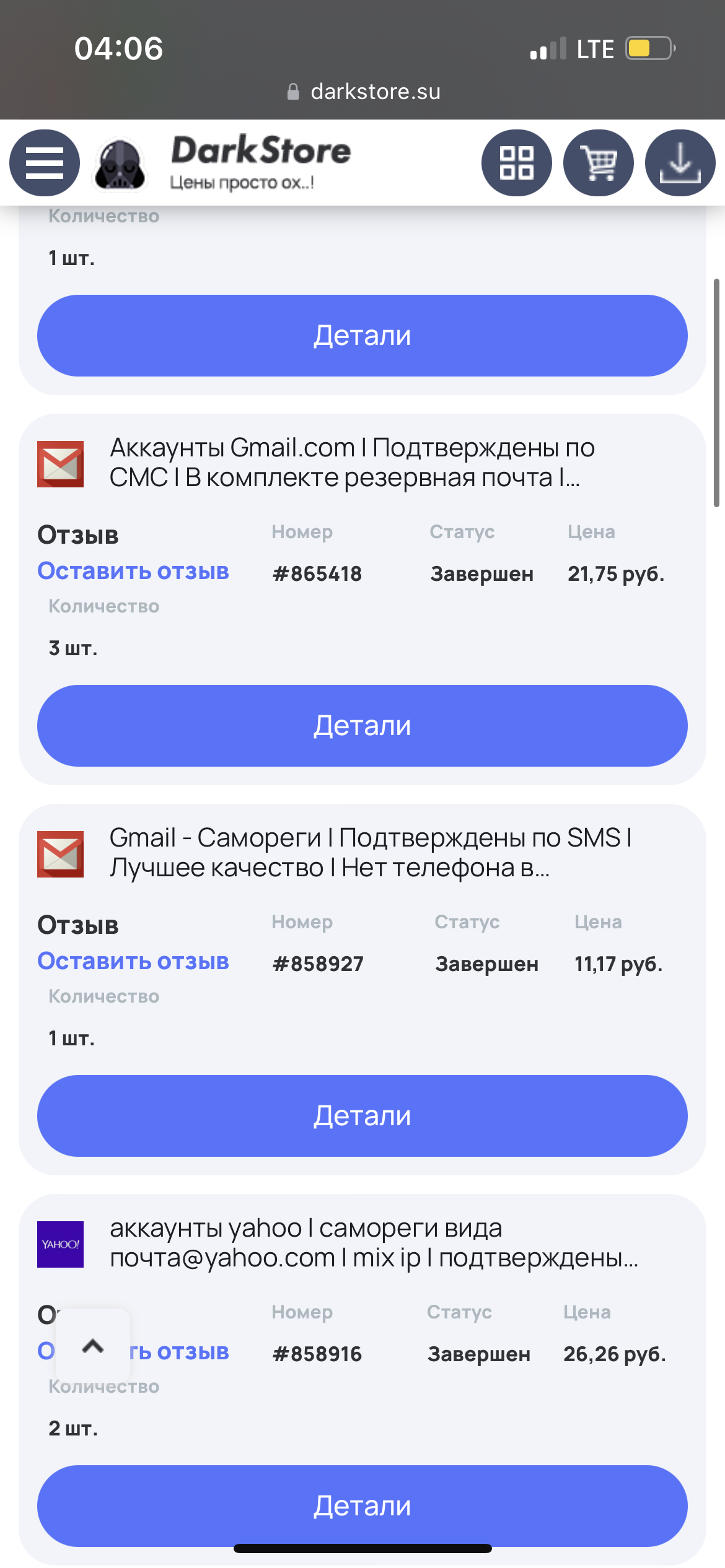Open the downloads icon
Screen dimensions: 725x1568
[x=680, y=163]
